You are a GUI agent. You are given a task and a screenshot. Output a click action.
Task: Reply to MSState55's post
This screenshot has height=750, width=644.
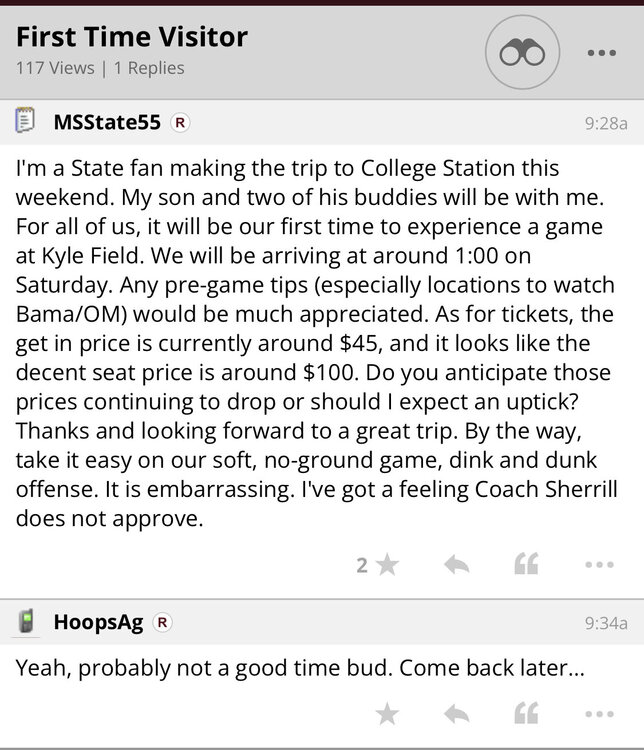tap(456, 565)
